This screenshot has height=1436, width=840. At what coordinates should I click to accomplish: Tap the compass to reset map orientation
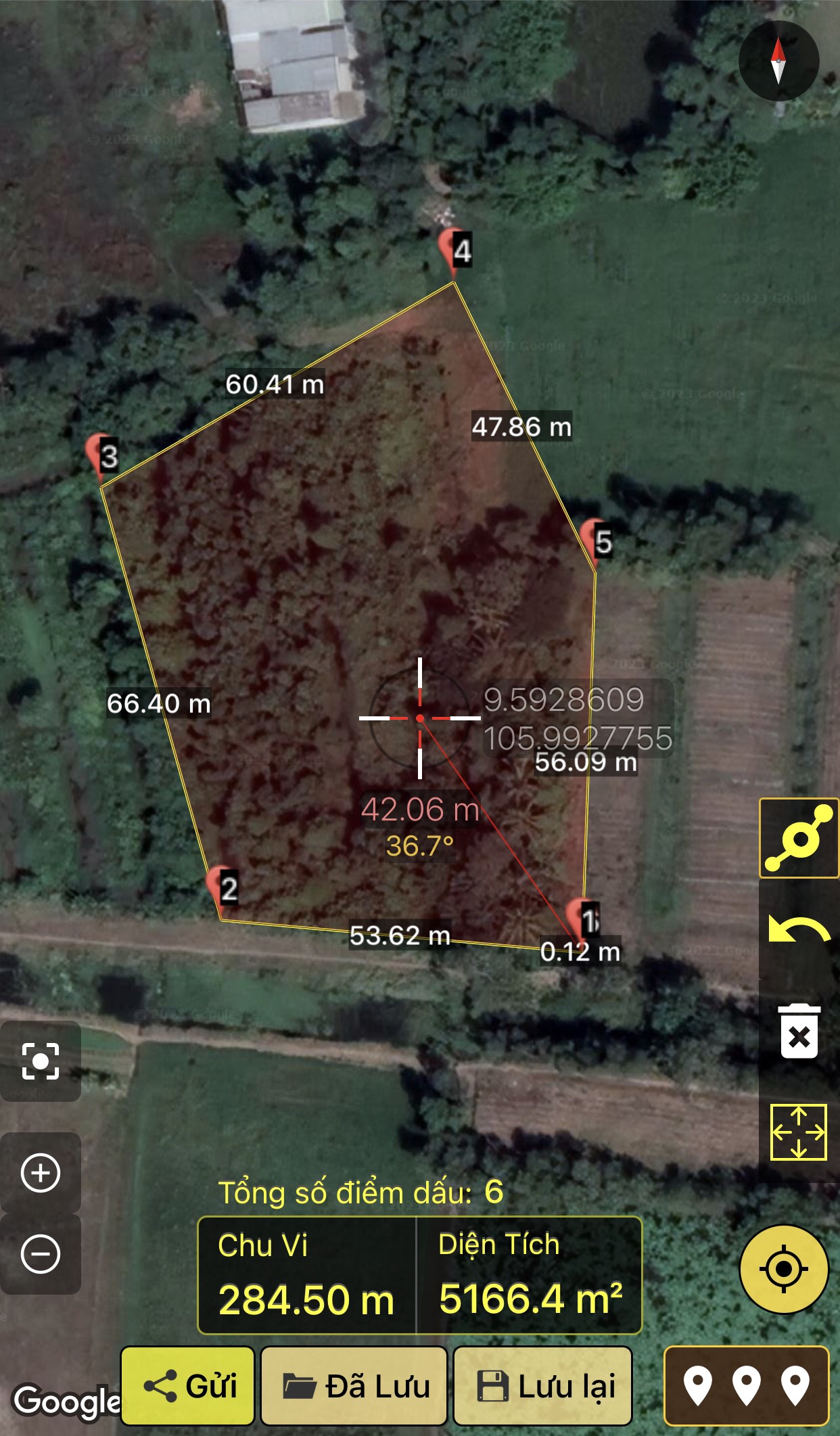point(778,61)
